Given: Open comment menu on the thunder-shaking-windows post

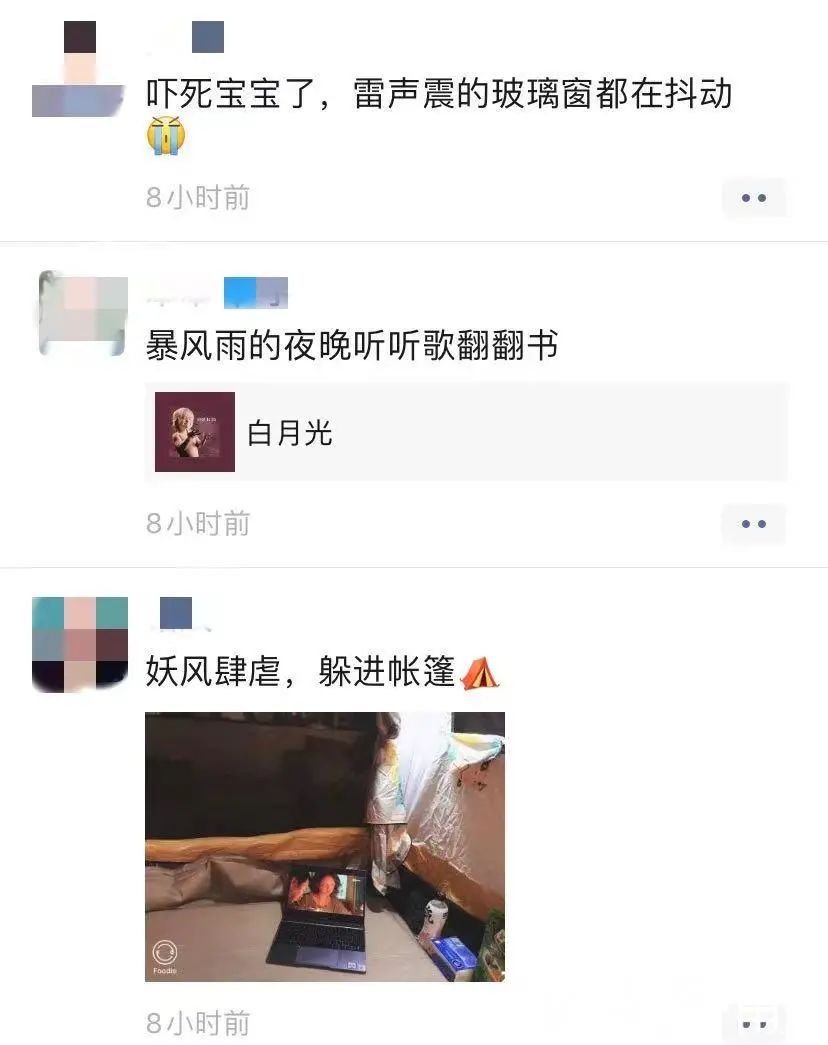Looking at the screenshot, I should click(754, 198).
